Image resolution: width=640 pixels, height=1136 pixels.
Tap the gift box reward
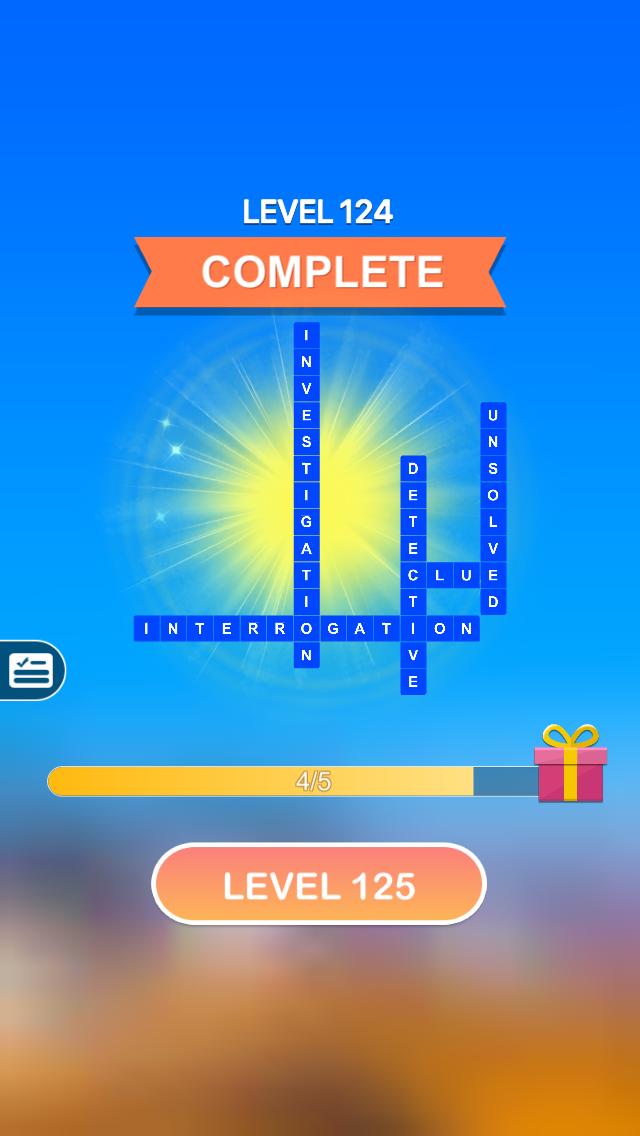click(x=569, y=765)
